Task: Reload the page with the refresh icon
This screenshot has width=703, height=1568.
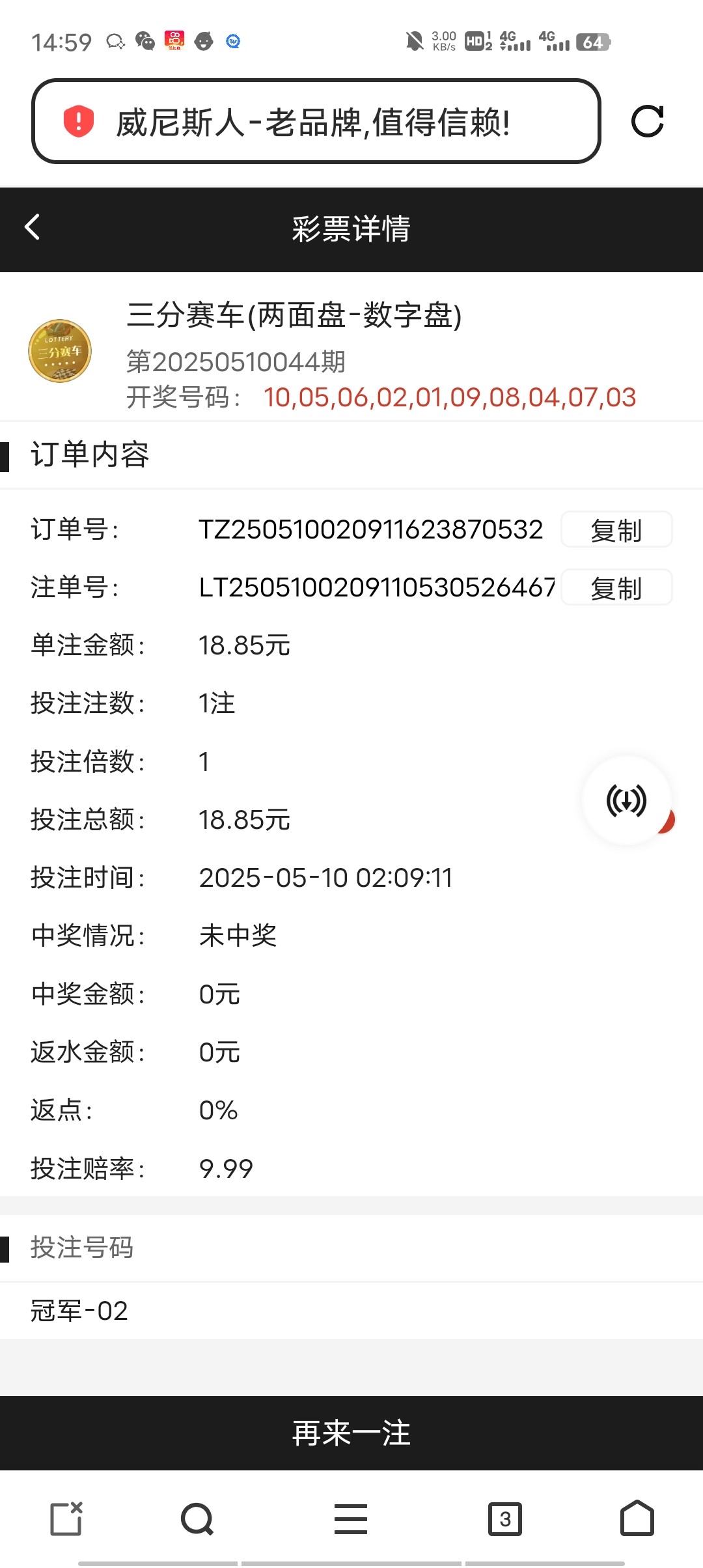Action: click(x=648, y=121)
